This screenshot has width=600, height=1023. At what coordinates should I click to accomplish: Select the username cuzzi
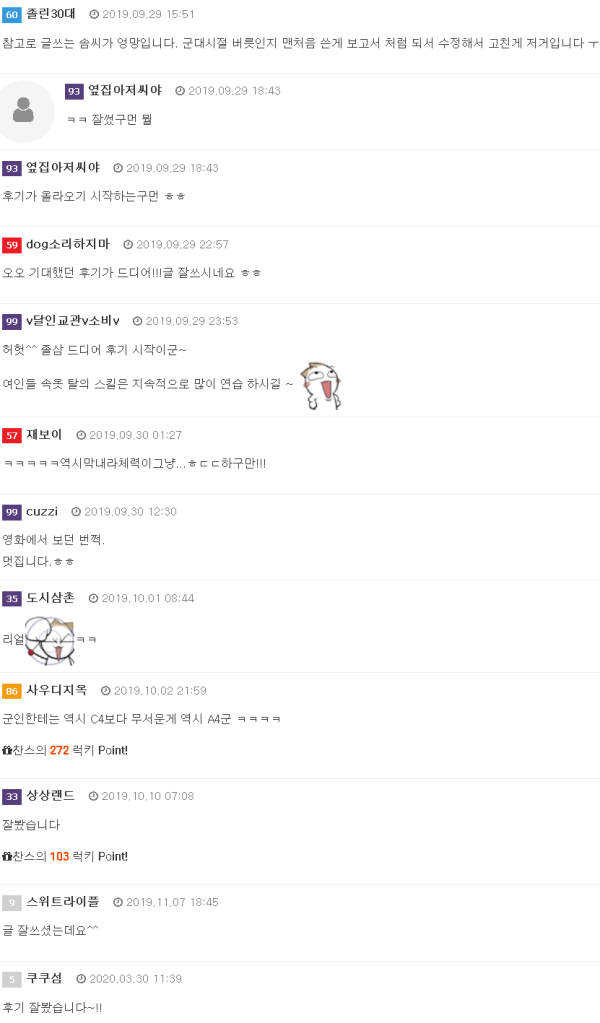(x=42, y=511)
